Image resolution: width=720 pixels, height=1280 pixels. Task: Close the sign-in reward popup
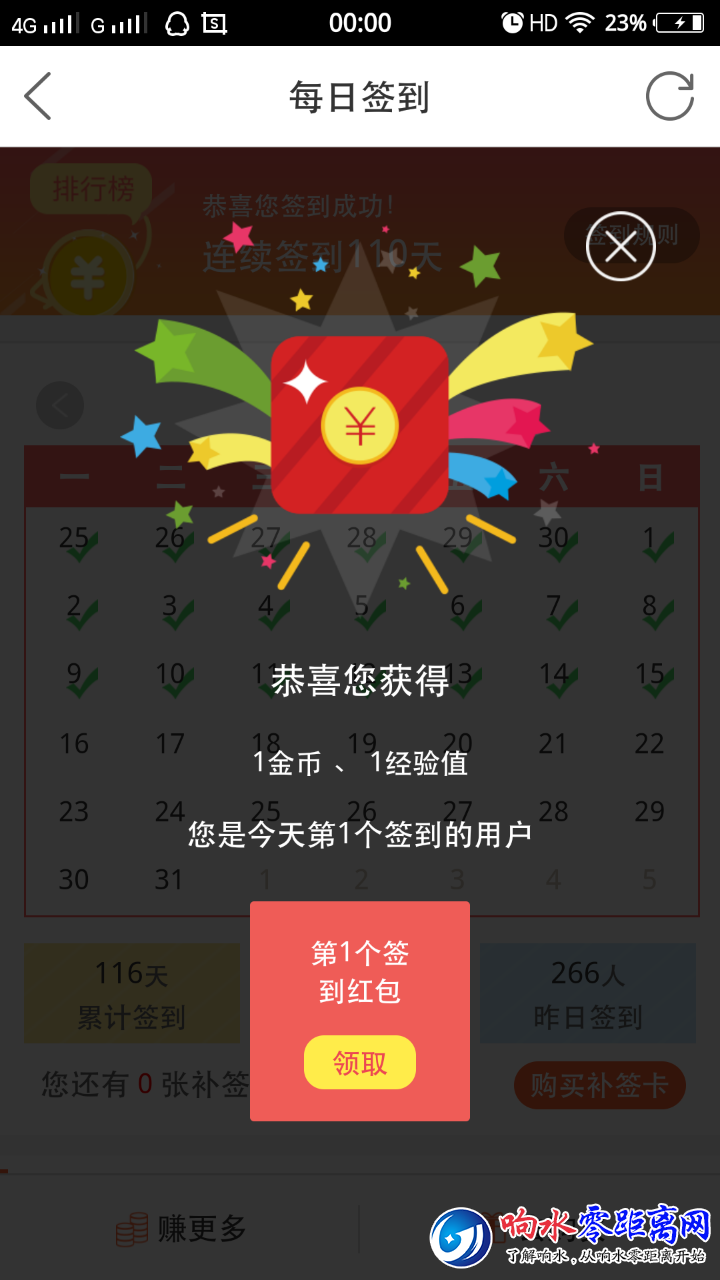pos(620,246)
